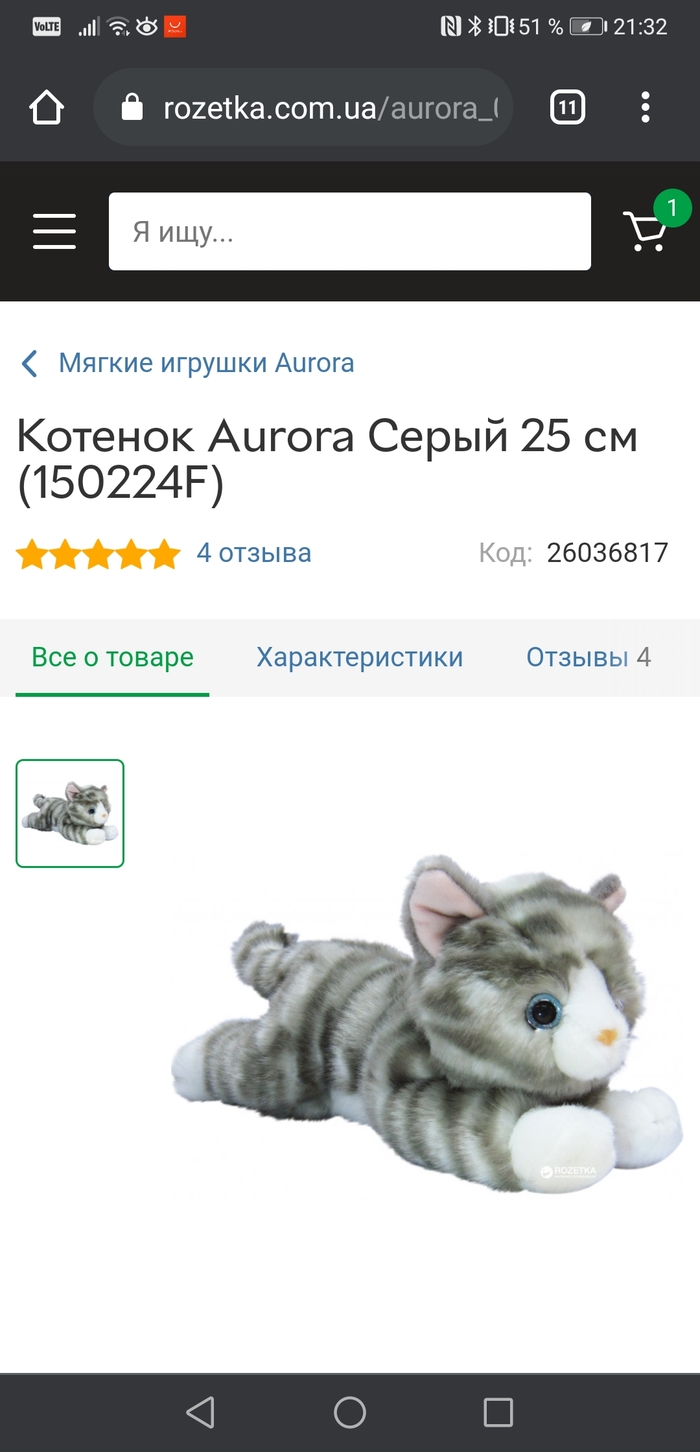Open the browser tab switcher

coord(567,107)
